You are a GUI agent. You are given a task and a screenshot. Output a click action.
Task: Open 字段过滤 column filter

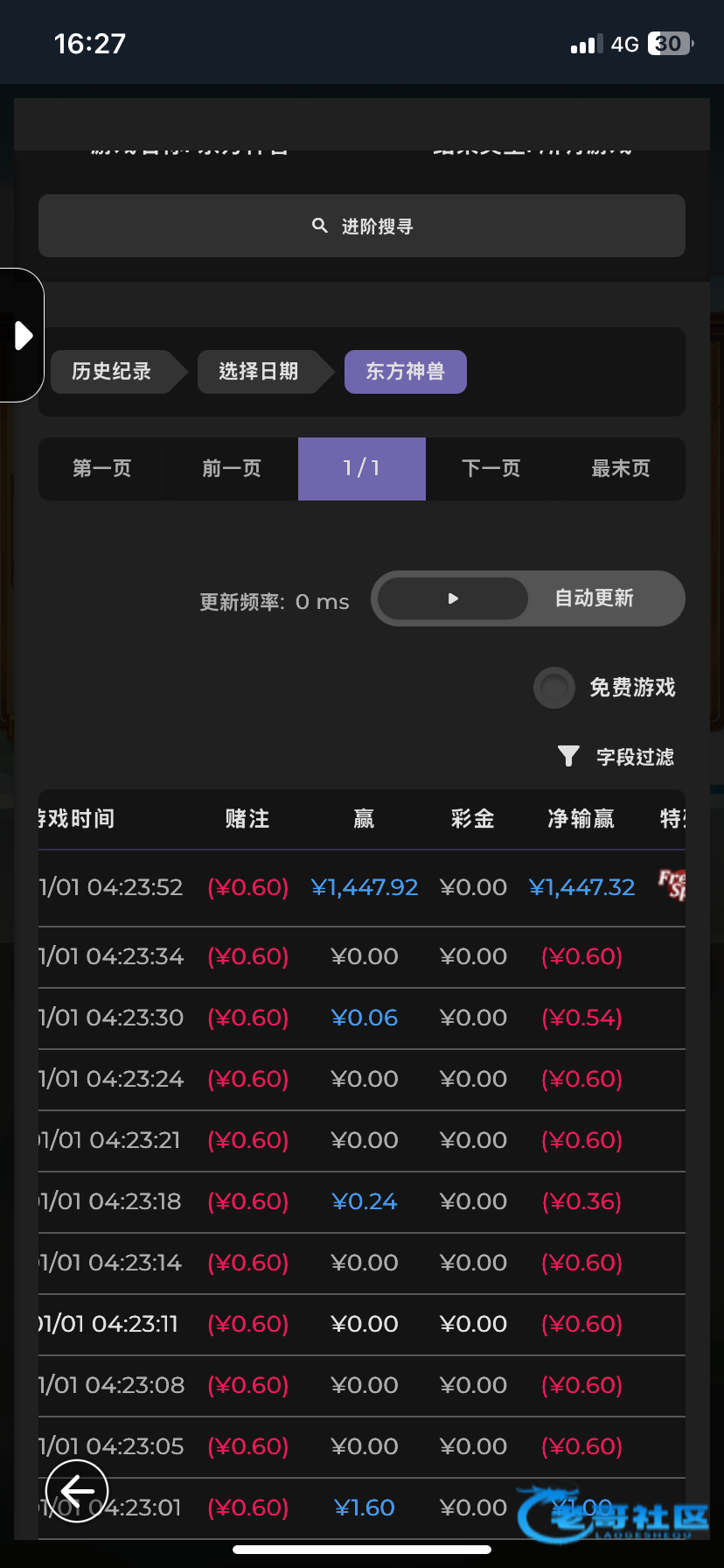[x=616, y=757]
